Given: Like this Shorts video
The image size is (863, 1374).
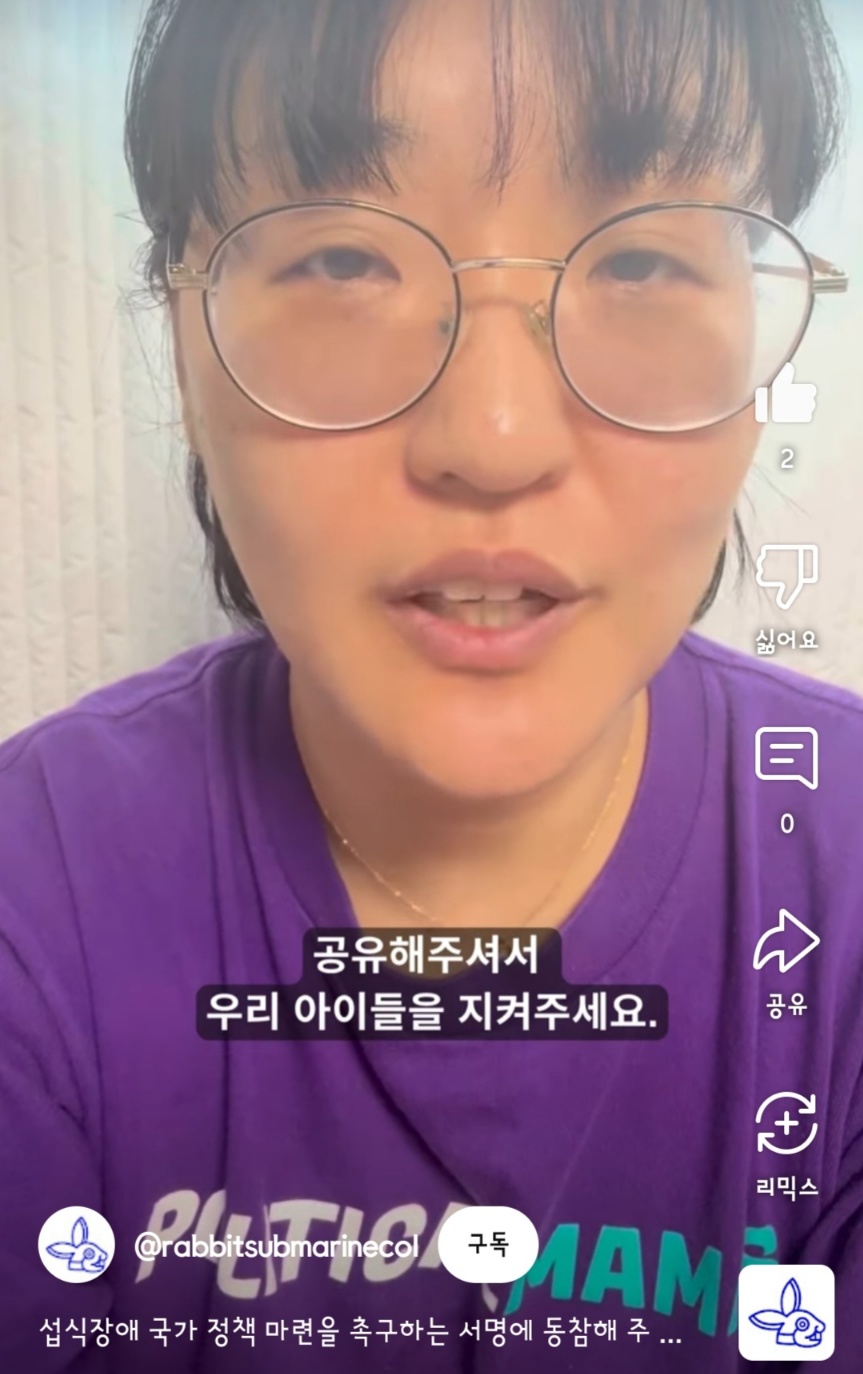Looking at the screenshot, I should pyautogui.click(x=786, y=396).
